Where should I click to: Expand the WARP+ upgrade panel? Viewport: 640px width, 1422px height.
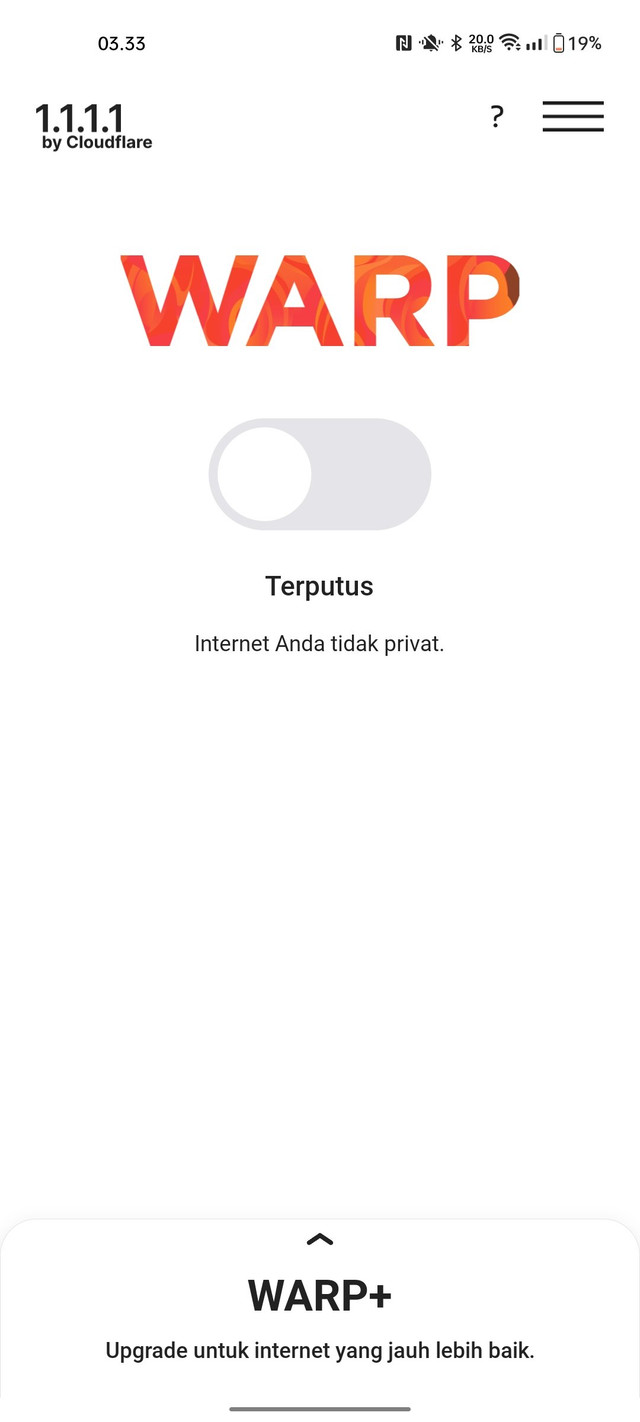pos(319,1240)
